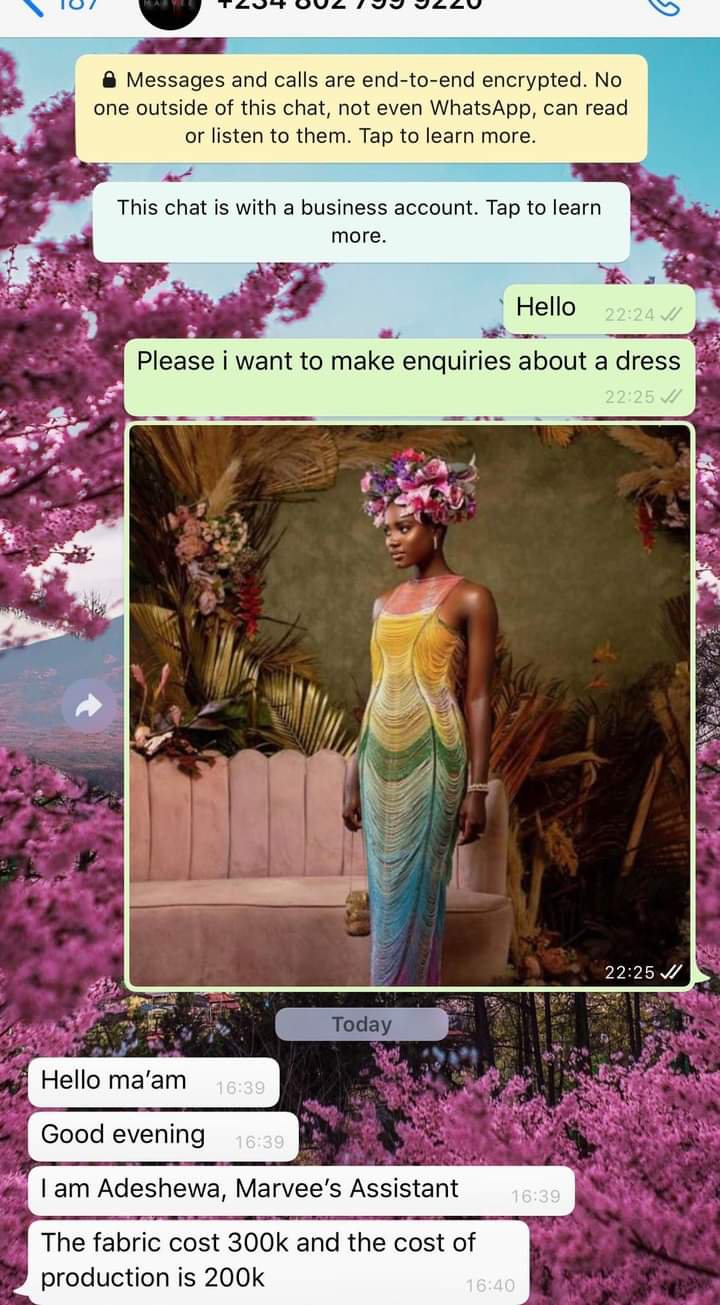Forward the dress photo with the arrow
This screenshot has height=1305, width=720.
coord(90,707)
